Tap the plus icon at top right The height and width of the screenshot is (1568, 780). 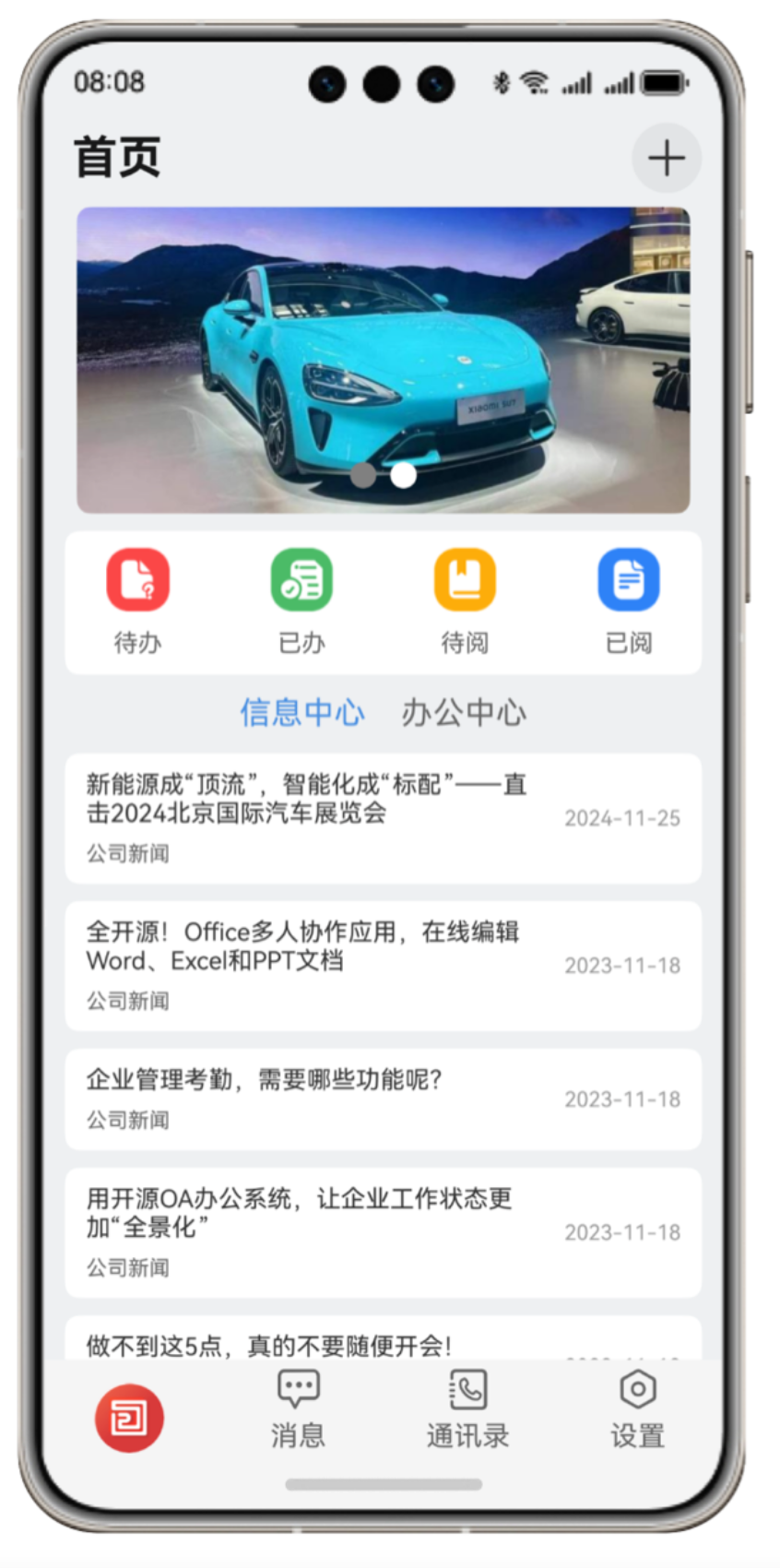(666, 159)
